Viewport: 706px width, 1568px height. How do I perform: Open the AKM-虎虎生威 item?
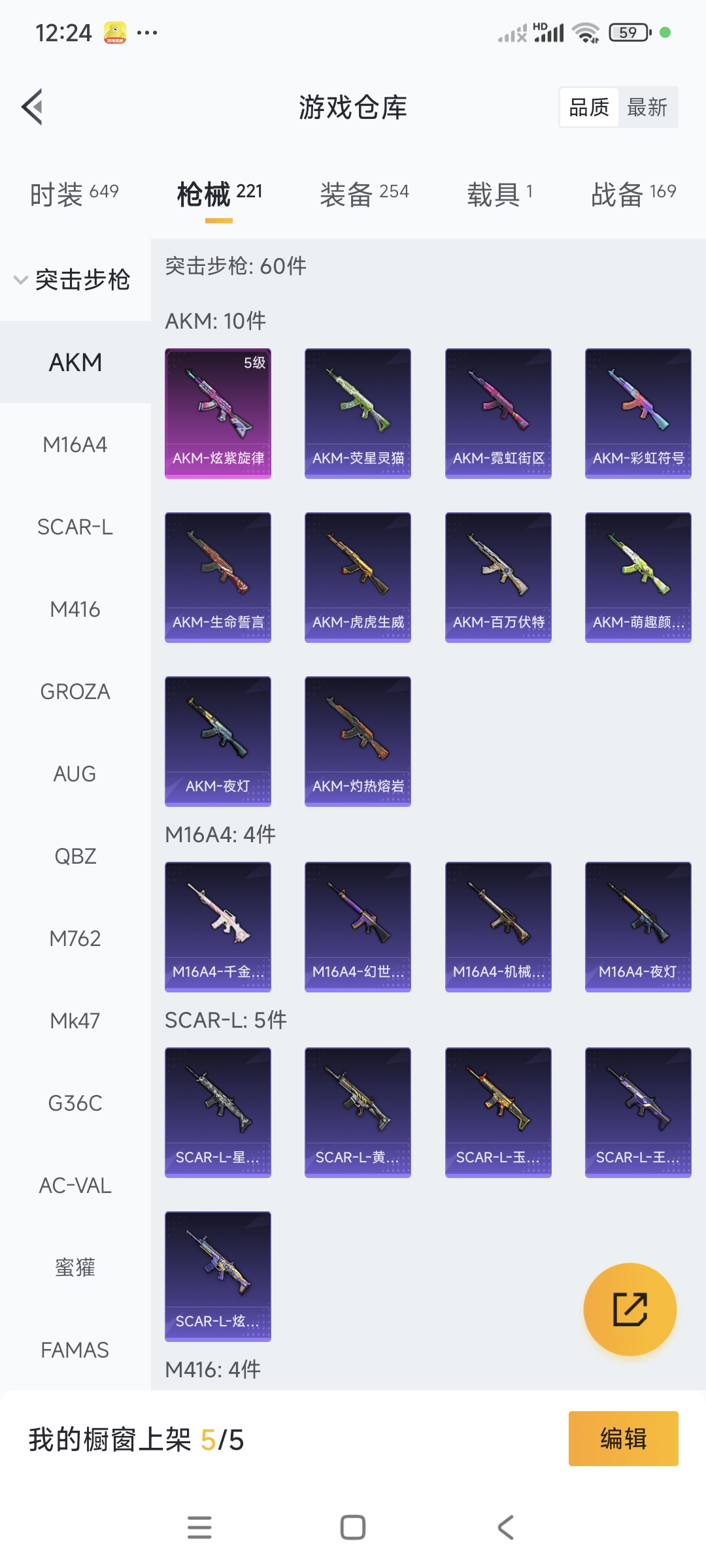pyautogui.click(x=358, y=577)
